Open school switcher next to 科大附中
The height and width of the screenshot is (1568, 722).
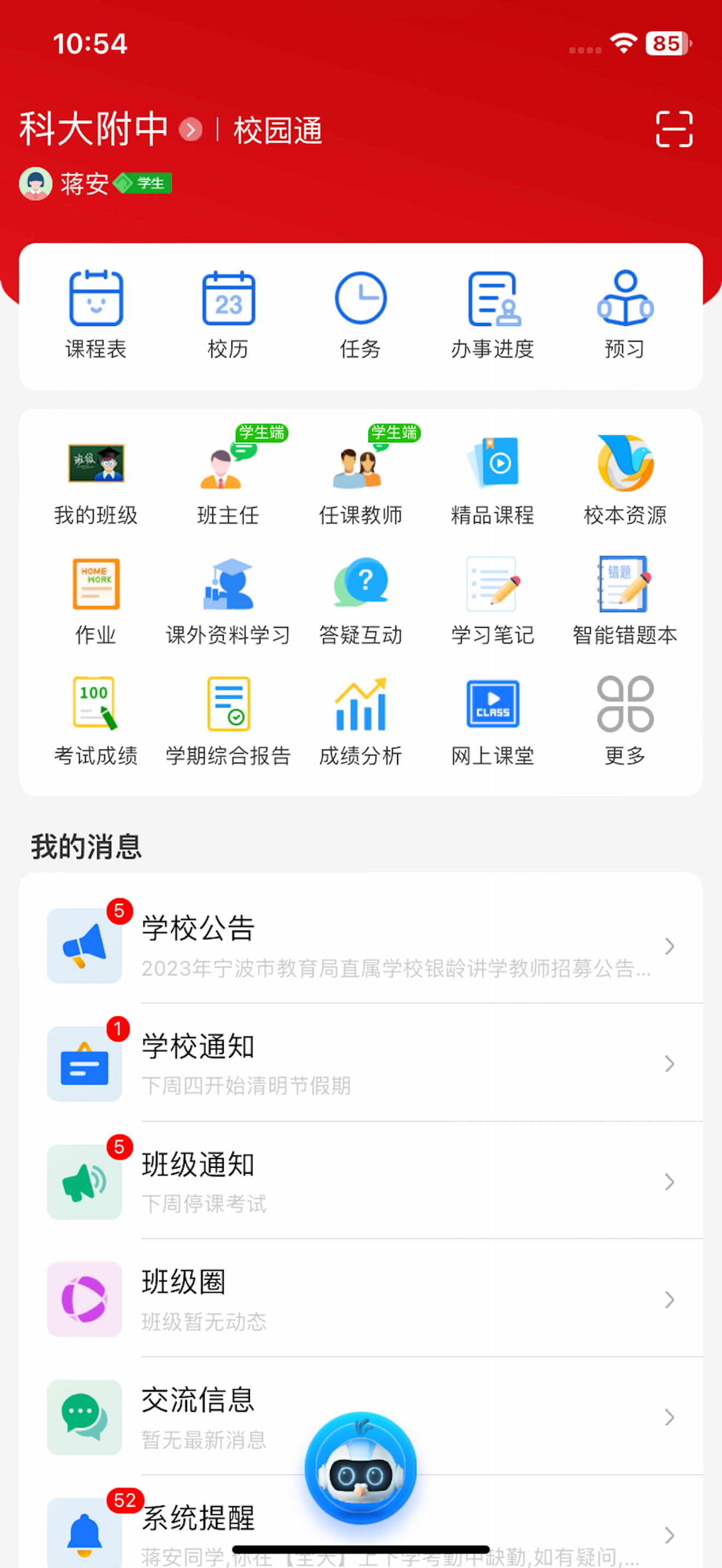[x=190, y=130]
